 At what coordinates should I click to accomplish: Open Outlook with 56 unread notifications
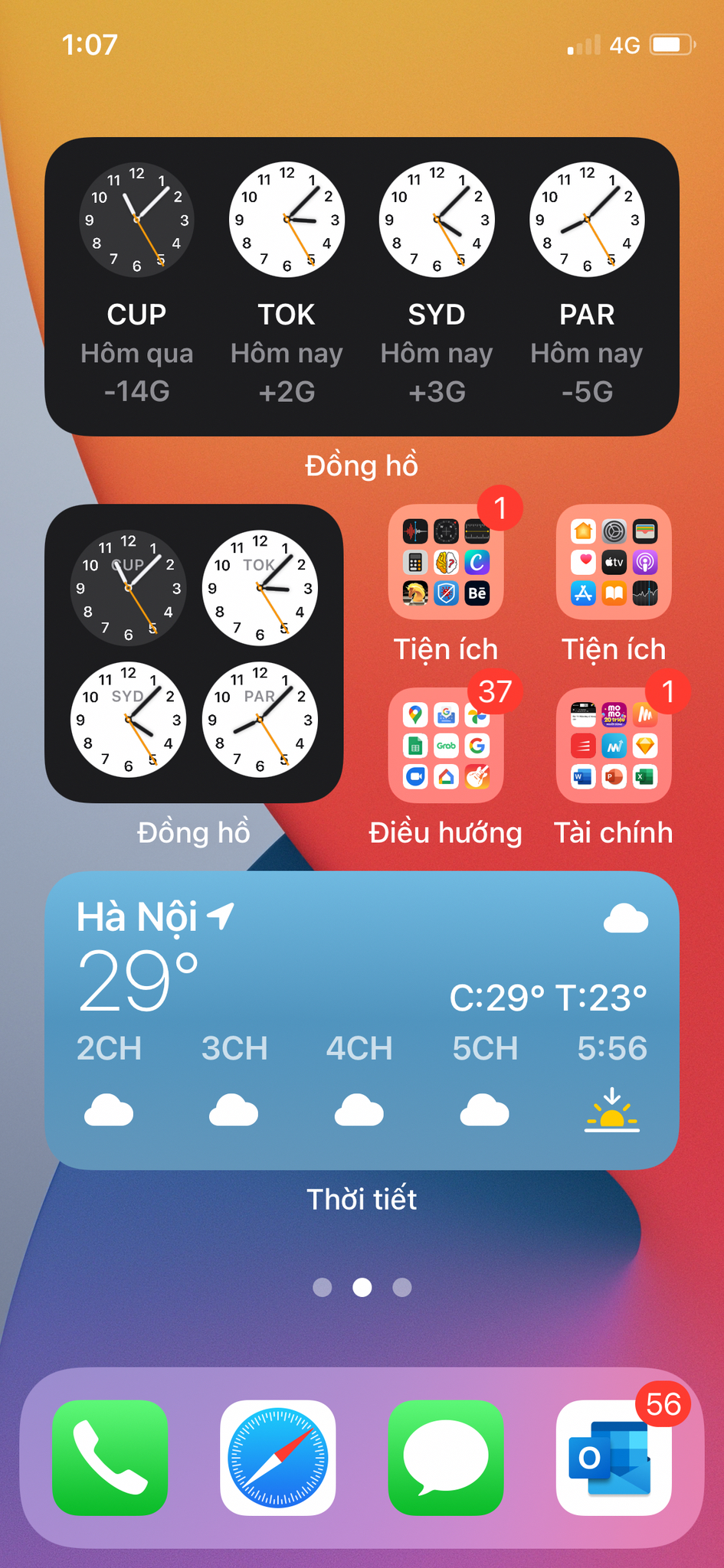614,1458
